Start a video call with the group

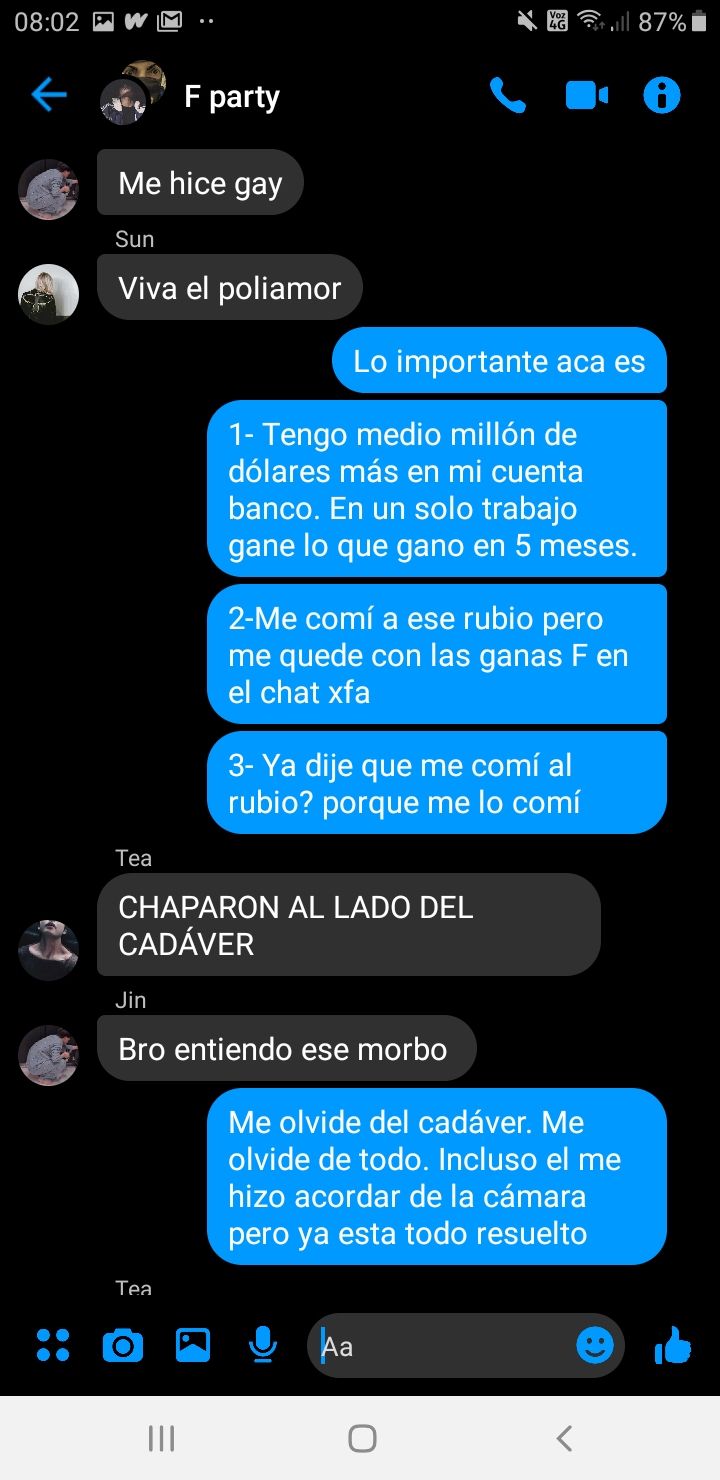[587, 96]
